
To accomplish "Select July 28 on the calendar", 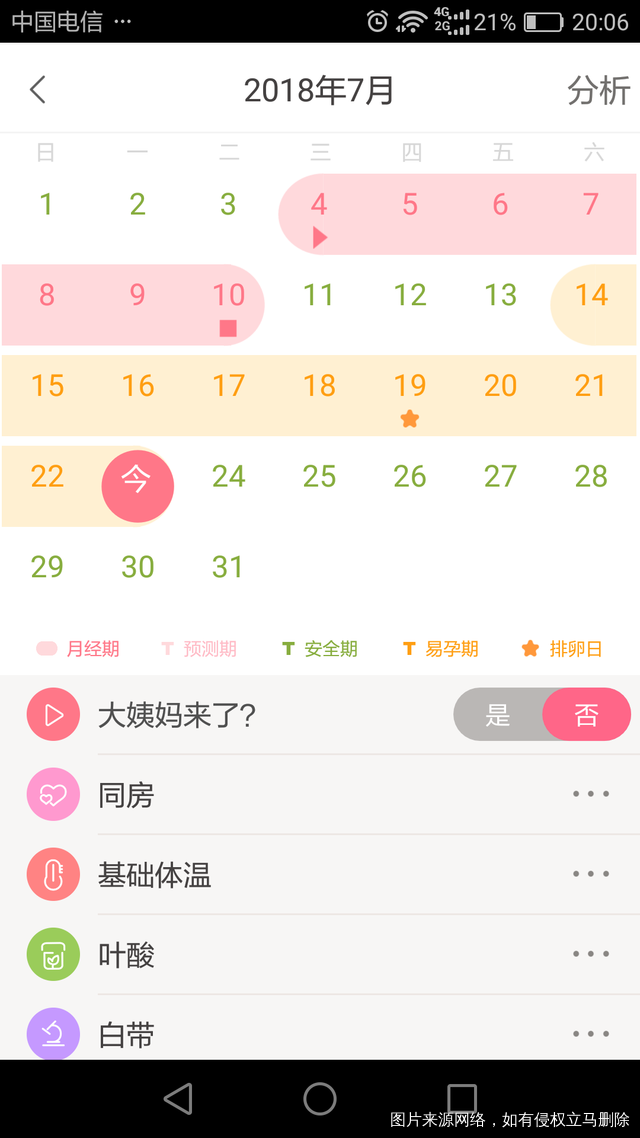I will (x=591, y=477).
